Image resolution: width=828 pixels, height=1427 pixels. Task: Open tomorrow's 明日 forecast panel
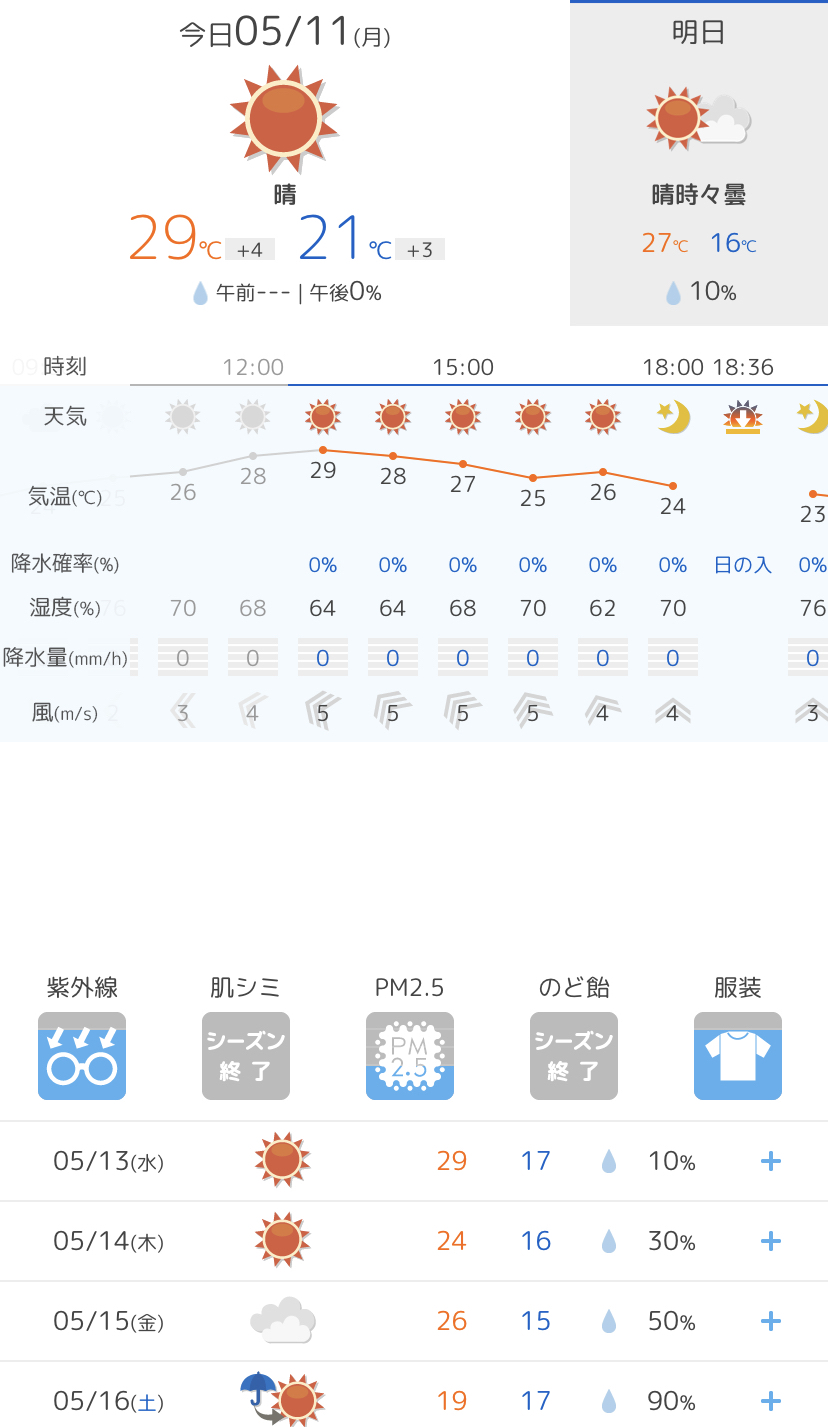(699, 163)
